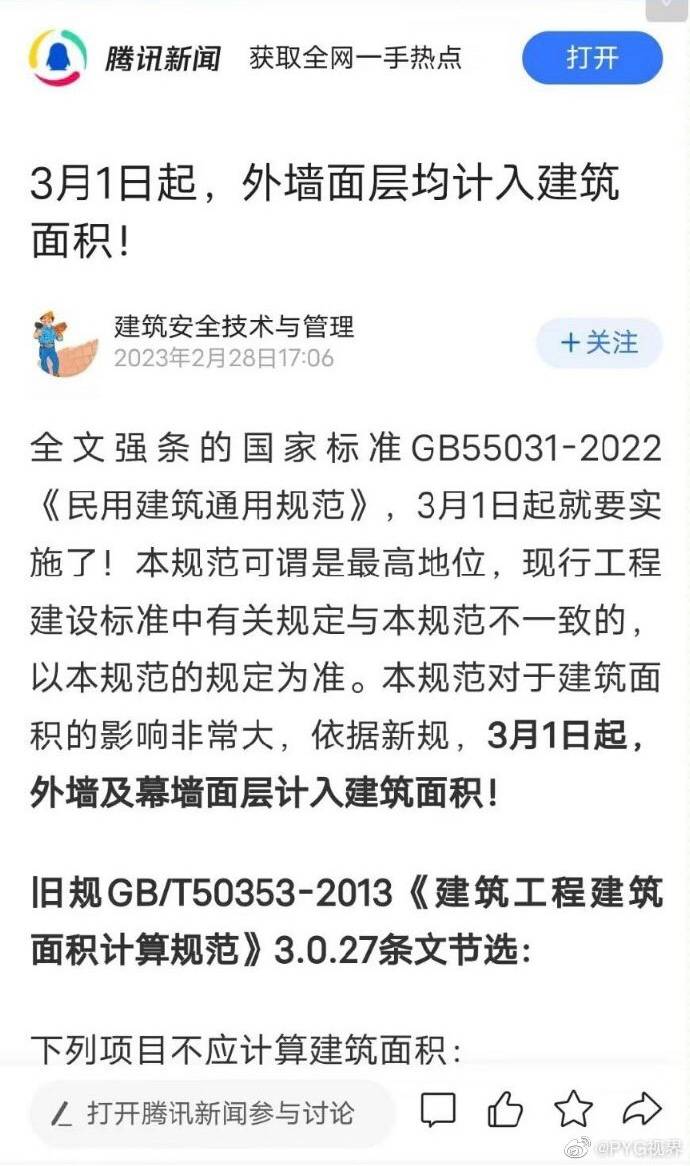The height and width of the screenshot is (1166, 690).
Task: Open the 建筑安全技术与管理 author avatar
Action: coord(64,342)
